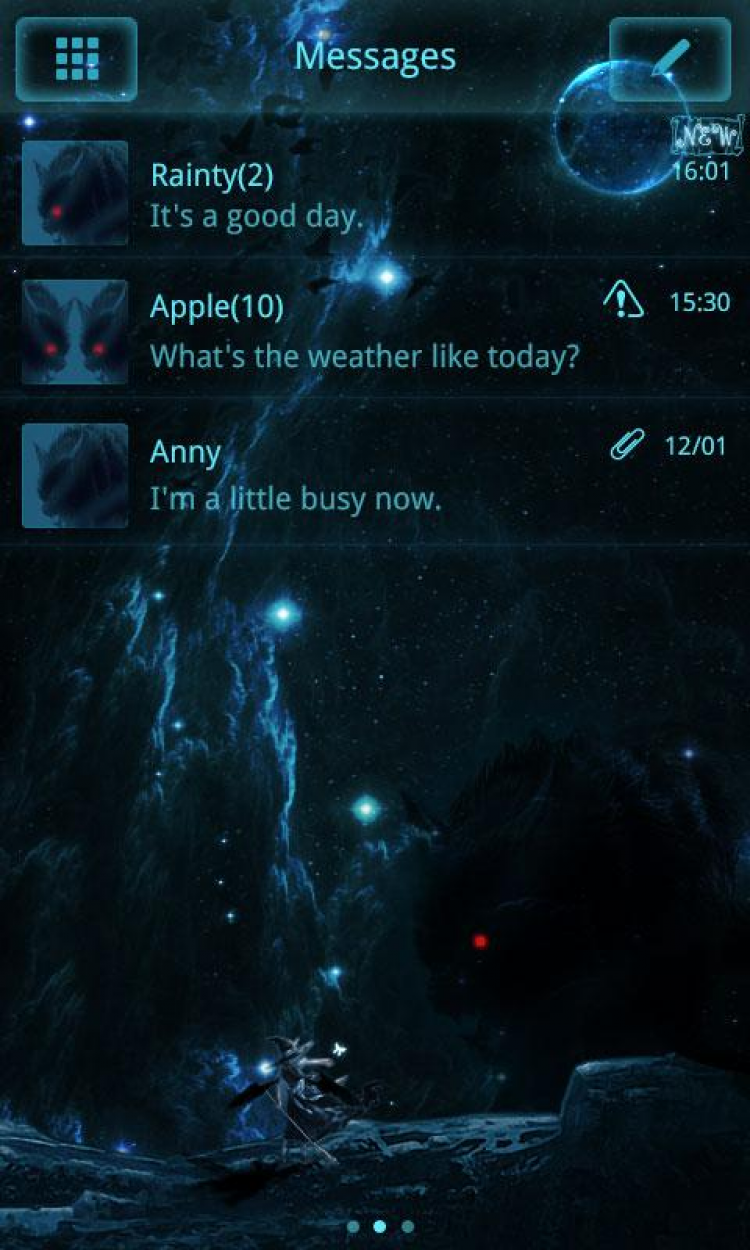Open the grid menu button
The image size is (750, 1250).
click(76, 59)
